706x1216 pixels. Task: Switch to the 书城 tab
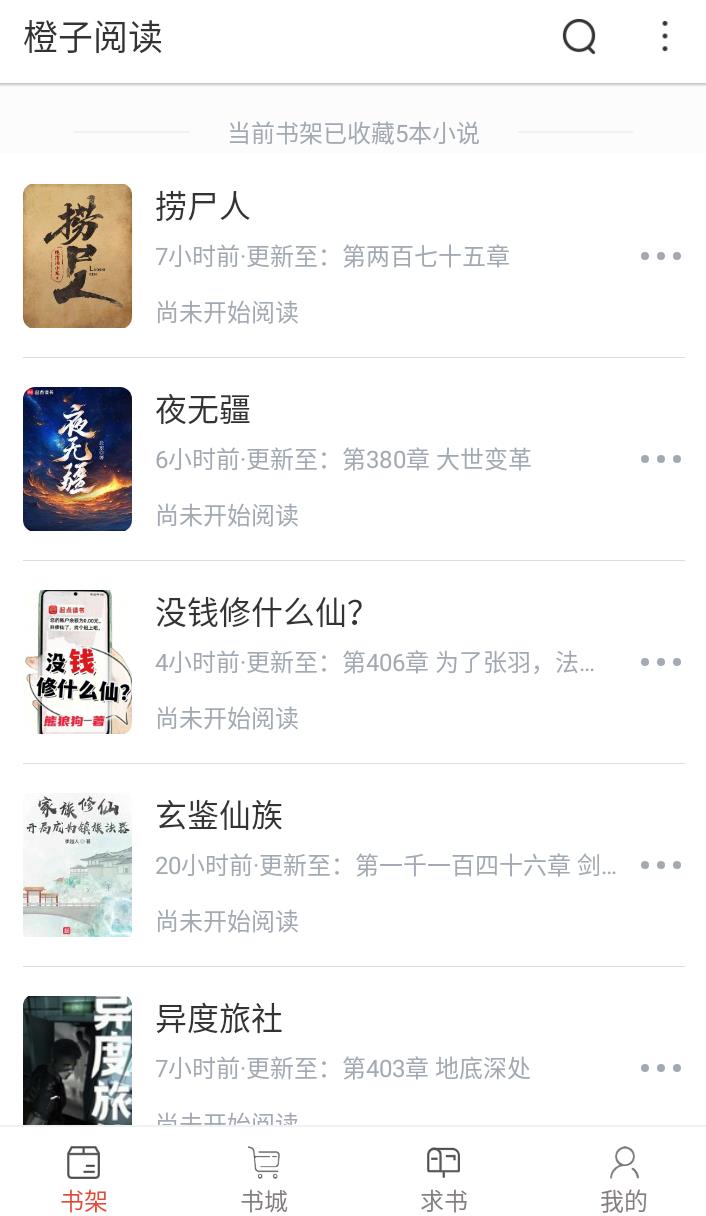(x=264, y=1178)
